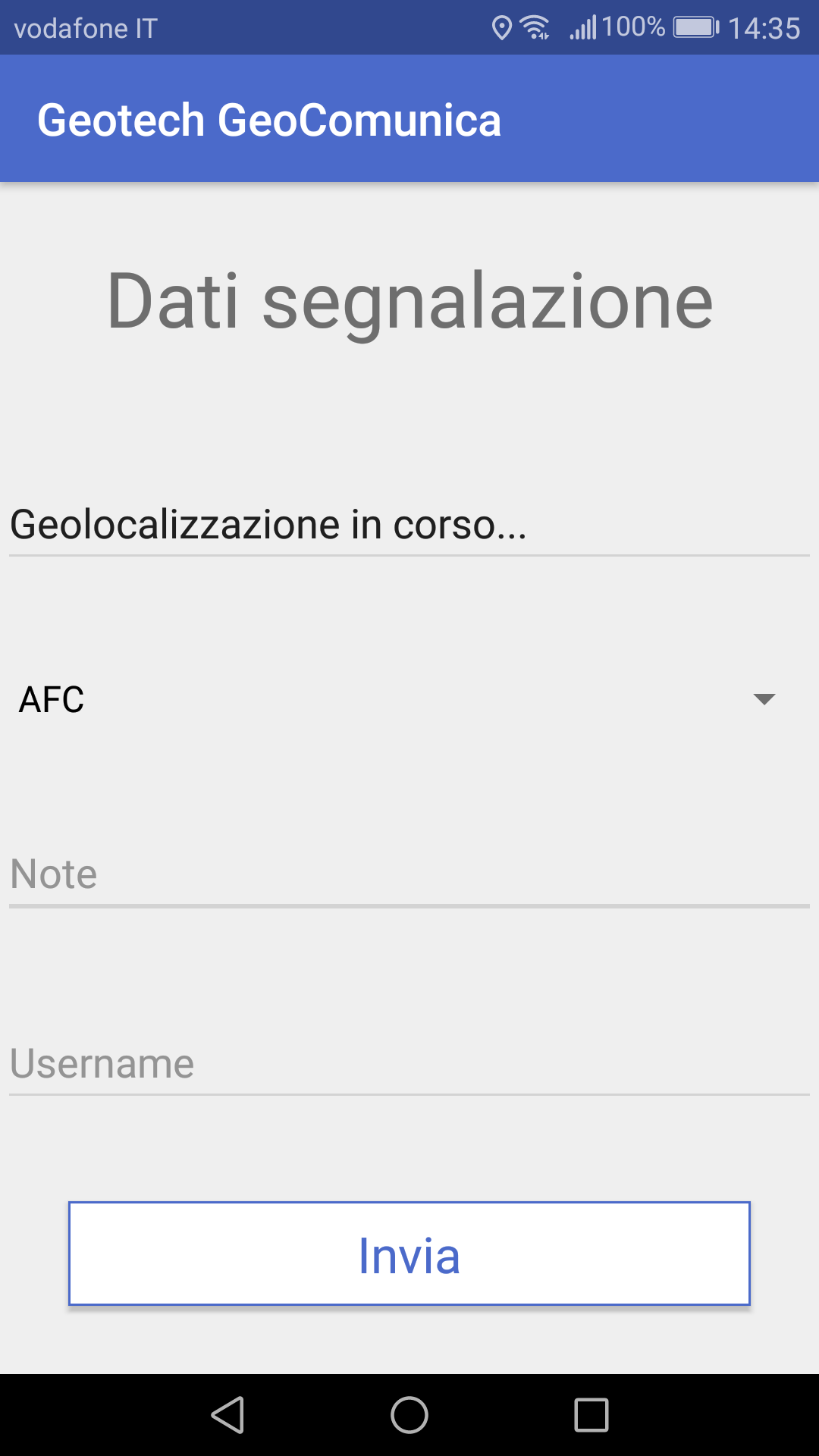Go back using the system back button

pyautogui.click(x=227, y=1415)
